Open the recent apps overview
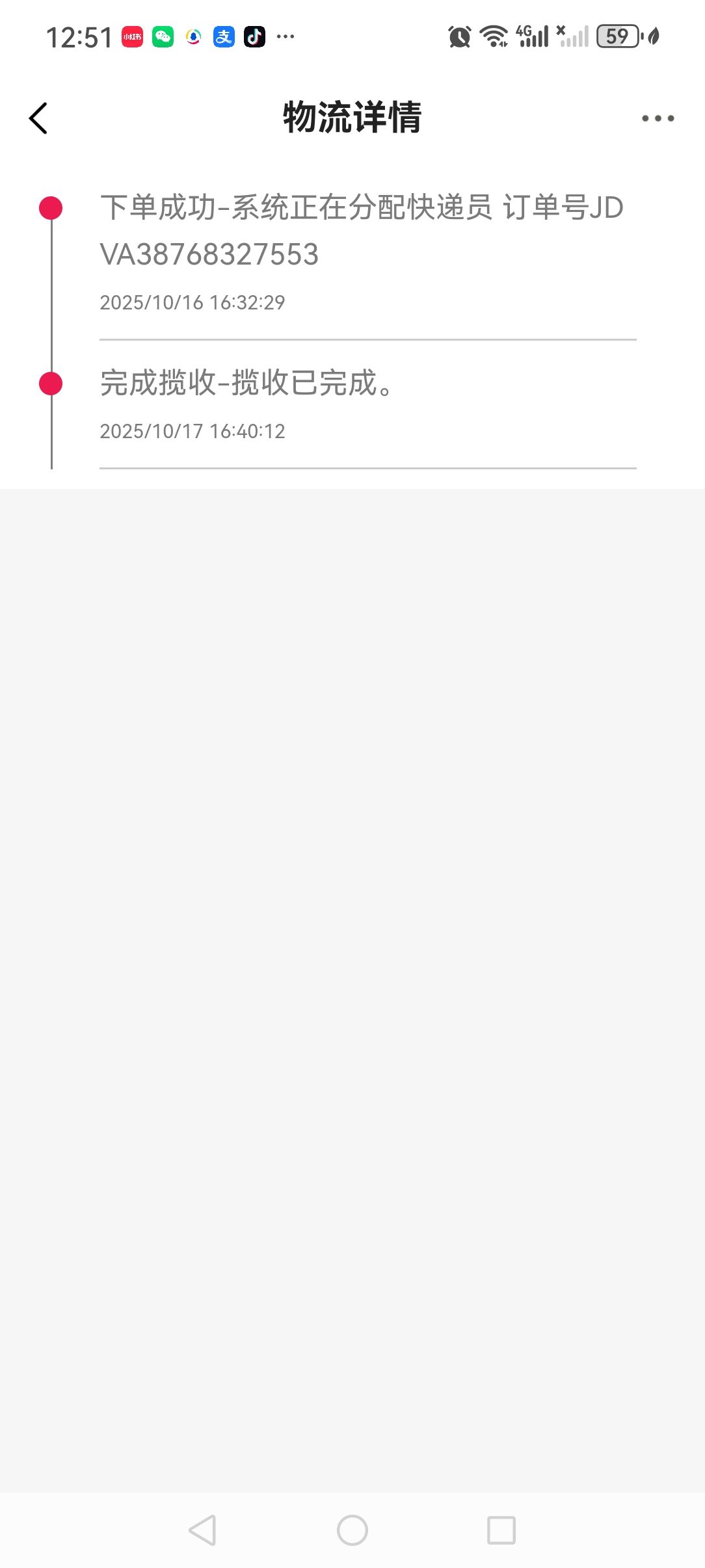This screenshot has width=705, height=1568. [x=501, y=1530]
